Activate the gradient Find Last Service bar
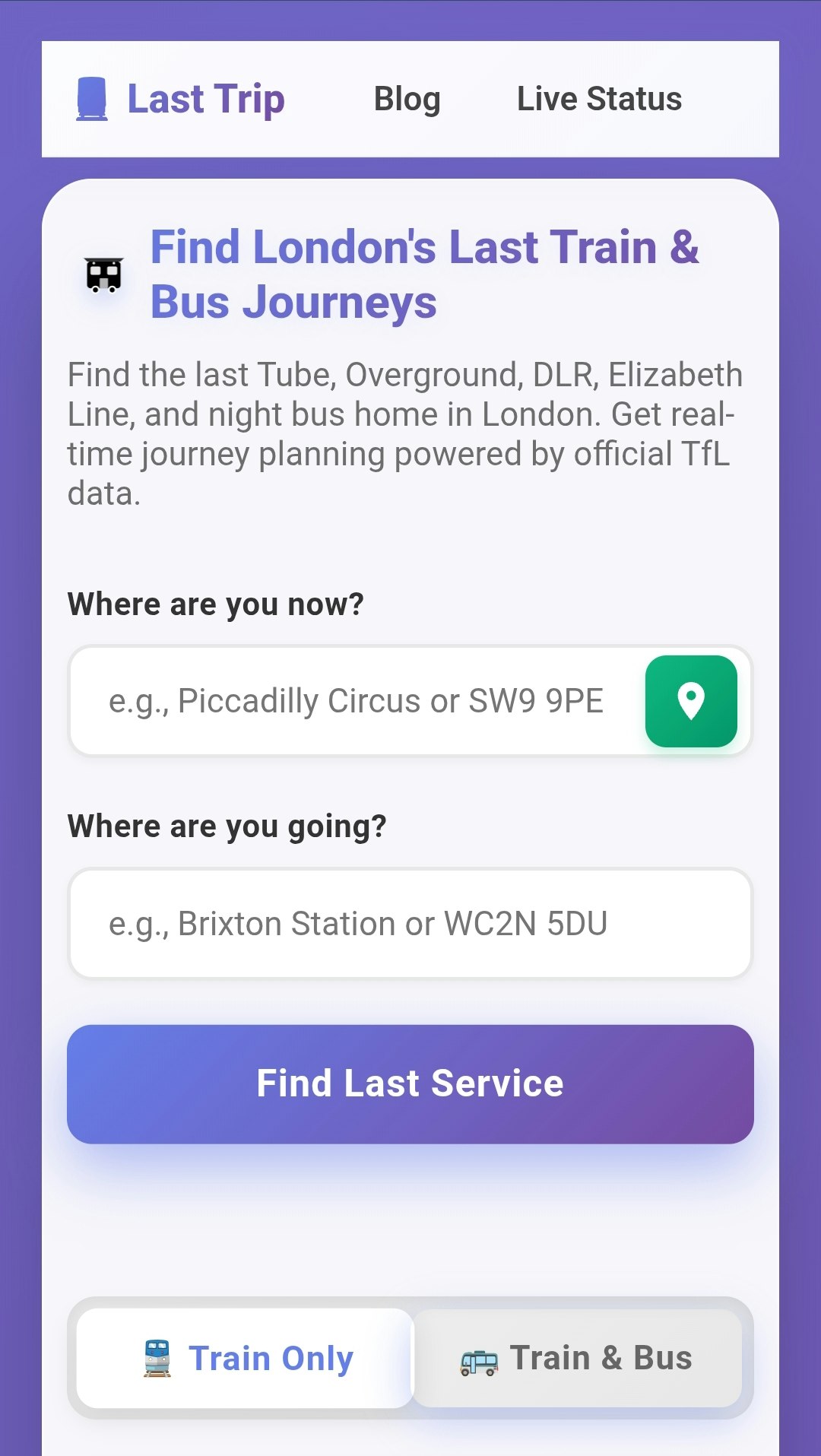Viewport: 821px width, 1456px height. coord(410,1083)
